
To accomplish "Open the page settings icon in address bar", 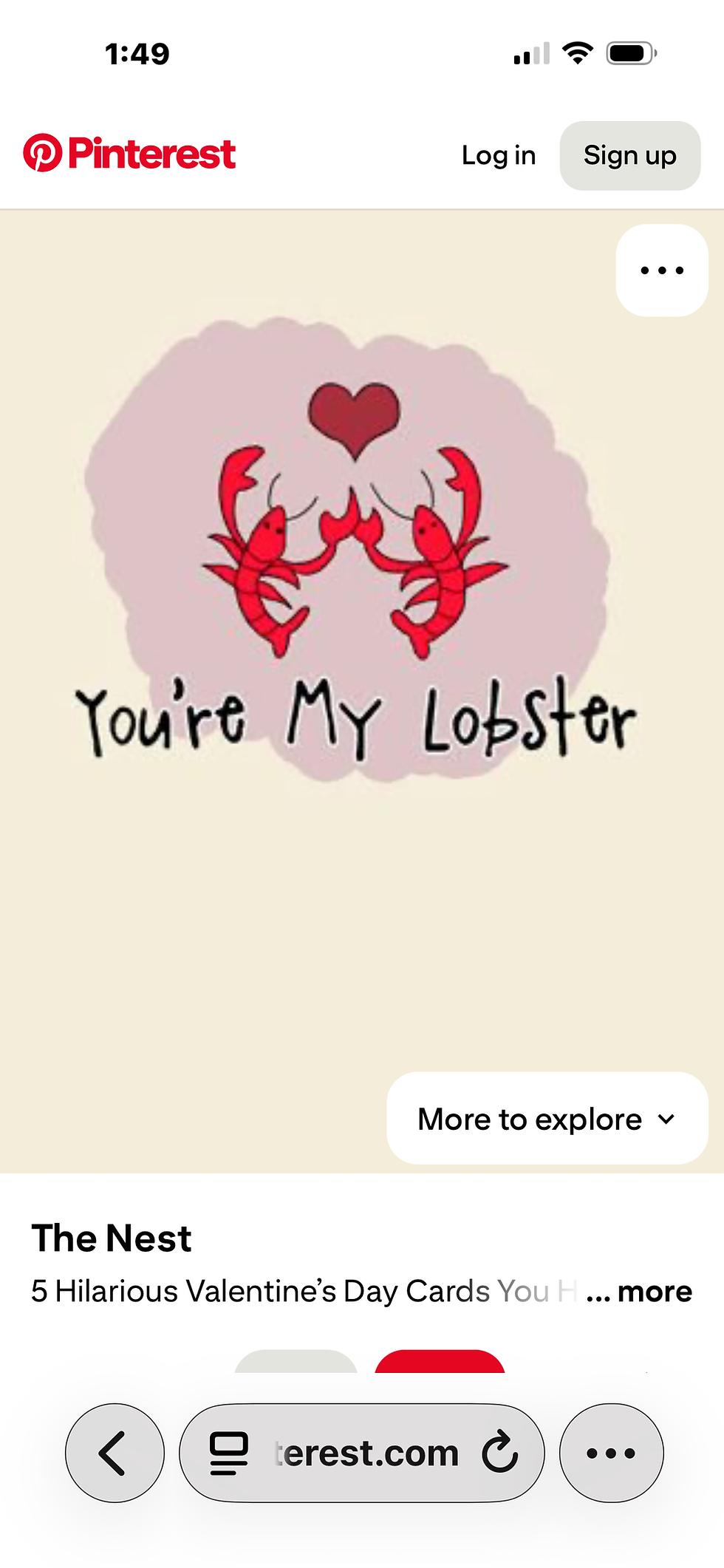I will tap(229, 1453).
